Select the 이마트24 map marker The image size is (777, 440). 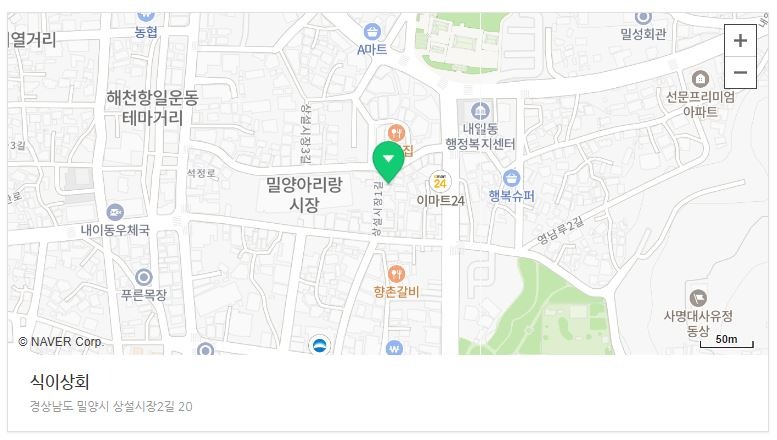[x=438, y=182]
